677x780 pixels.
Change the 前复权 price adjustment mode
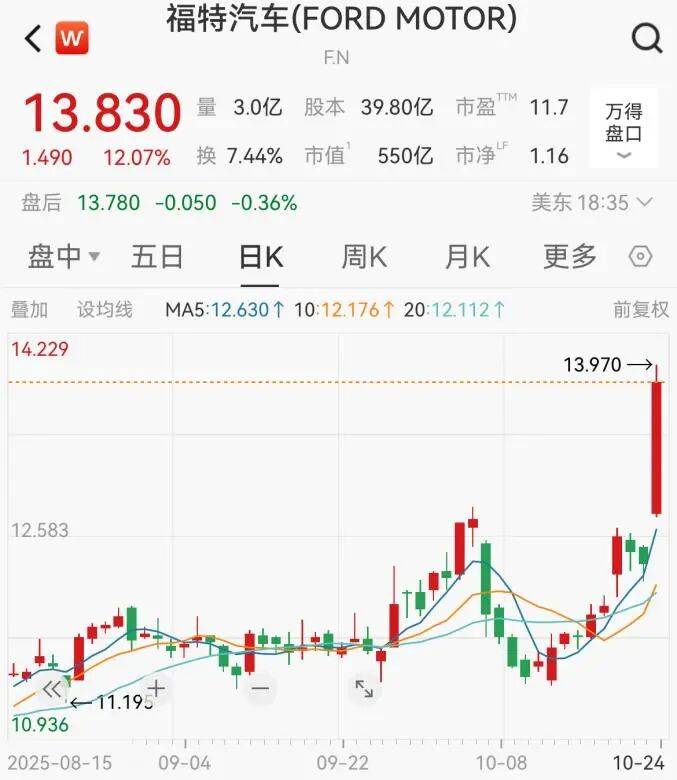pyautogui.click(x=641, y=310)
